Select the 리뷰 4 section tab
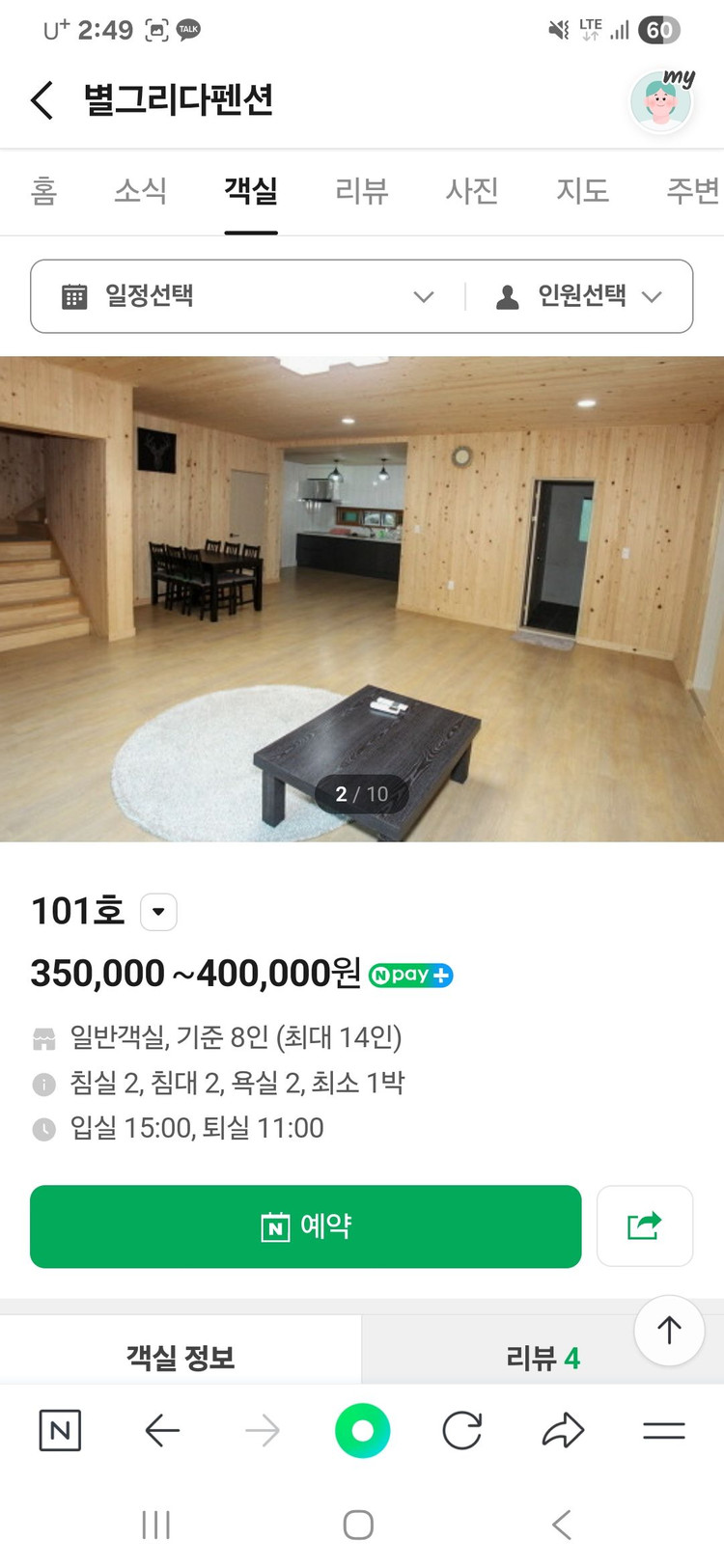The width and height of the screenshot is (724, 1568). 543,1358
